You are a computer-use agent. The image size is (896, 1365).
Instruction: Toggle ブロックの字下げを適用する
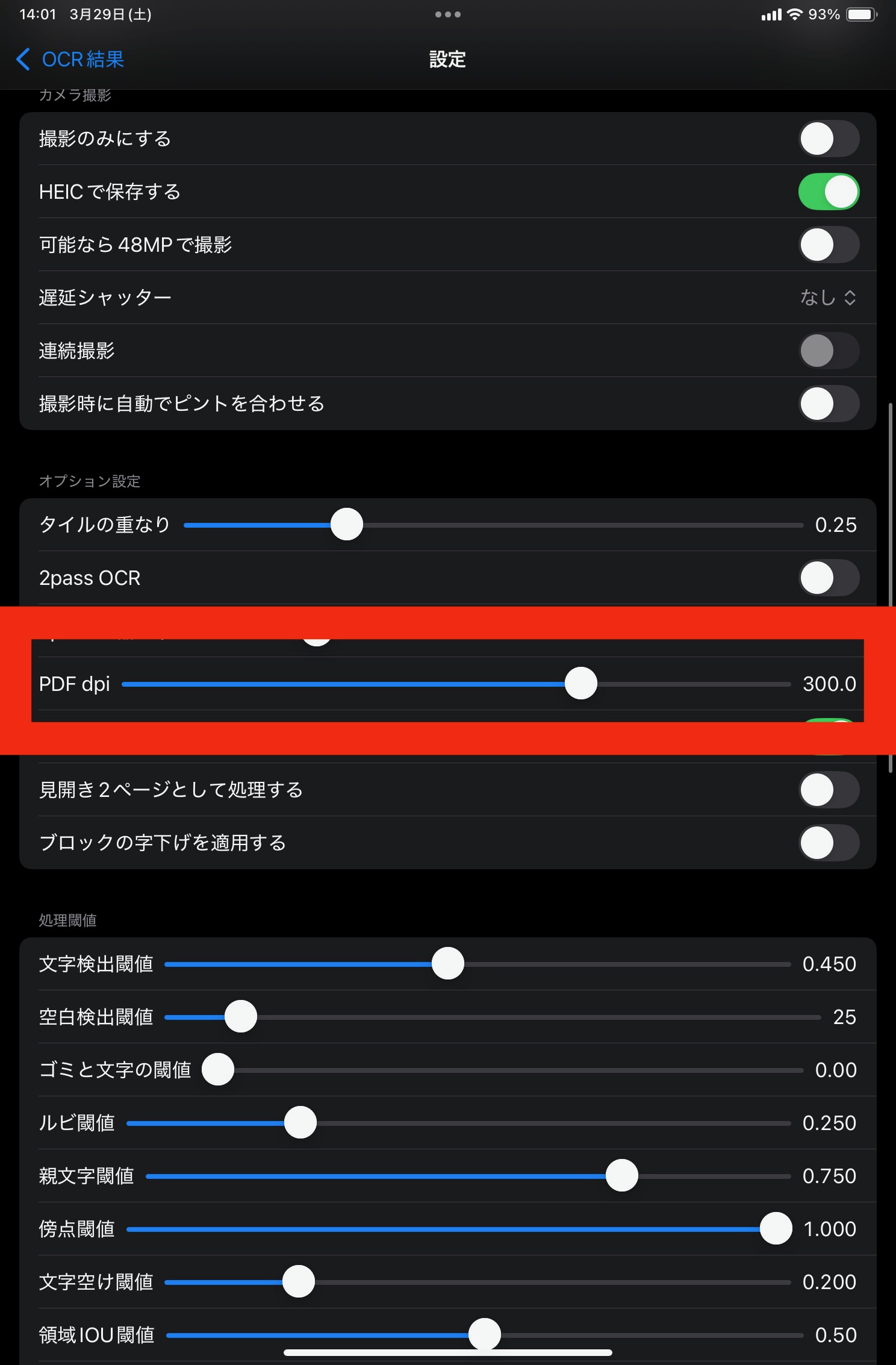[x=828, y=843]
